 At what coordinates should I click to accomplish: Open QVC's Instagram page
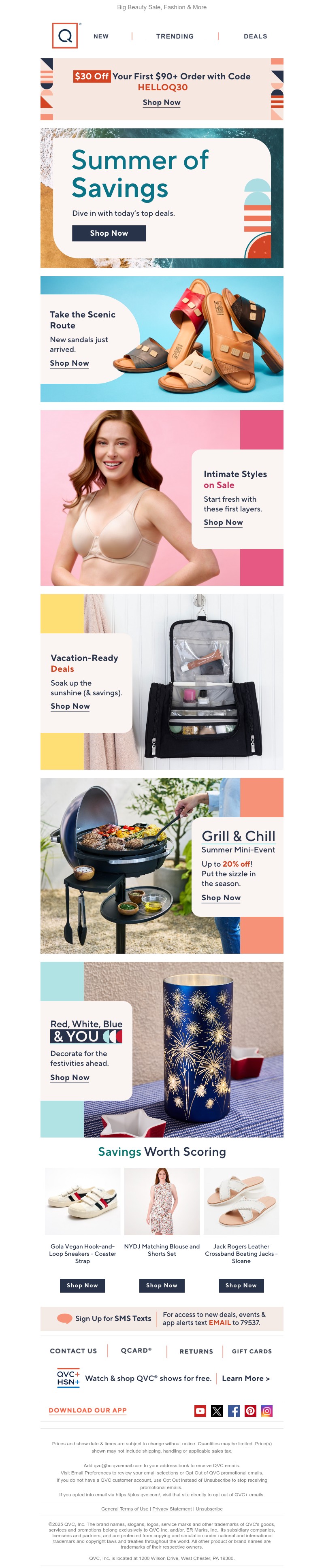[267, 1411]
